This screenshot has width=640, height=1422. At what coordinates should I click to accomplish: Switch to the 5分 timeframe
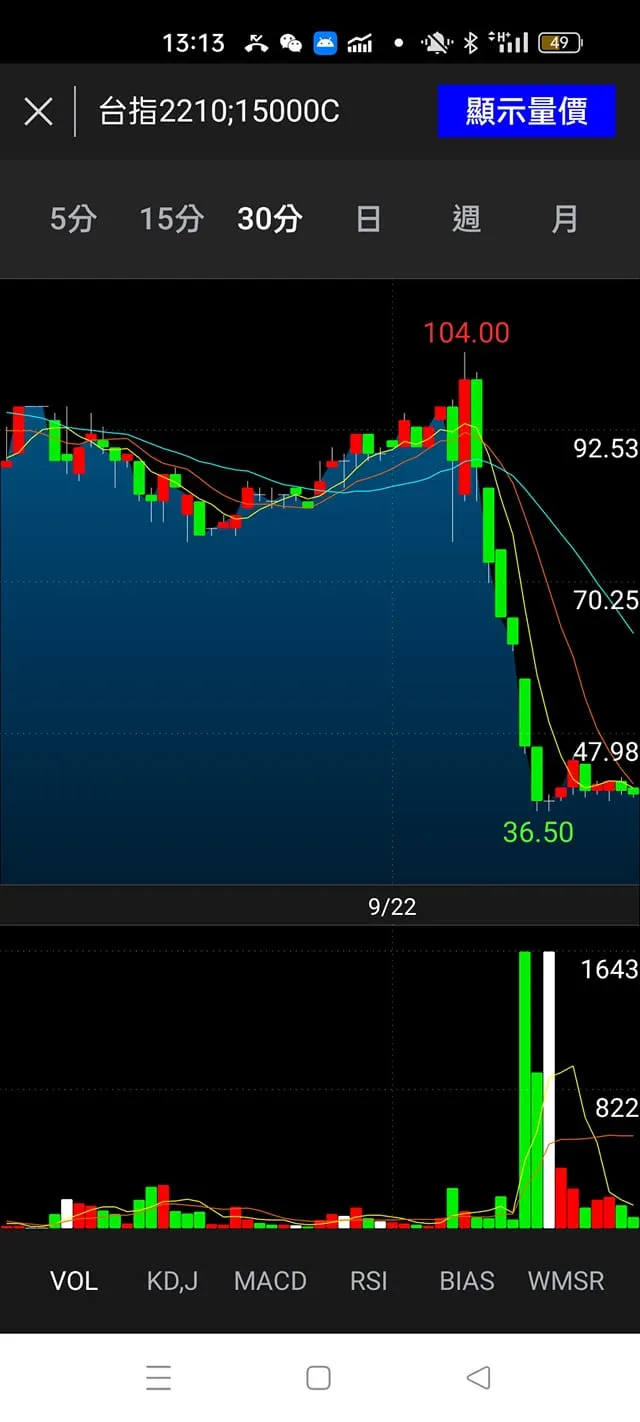73,219
